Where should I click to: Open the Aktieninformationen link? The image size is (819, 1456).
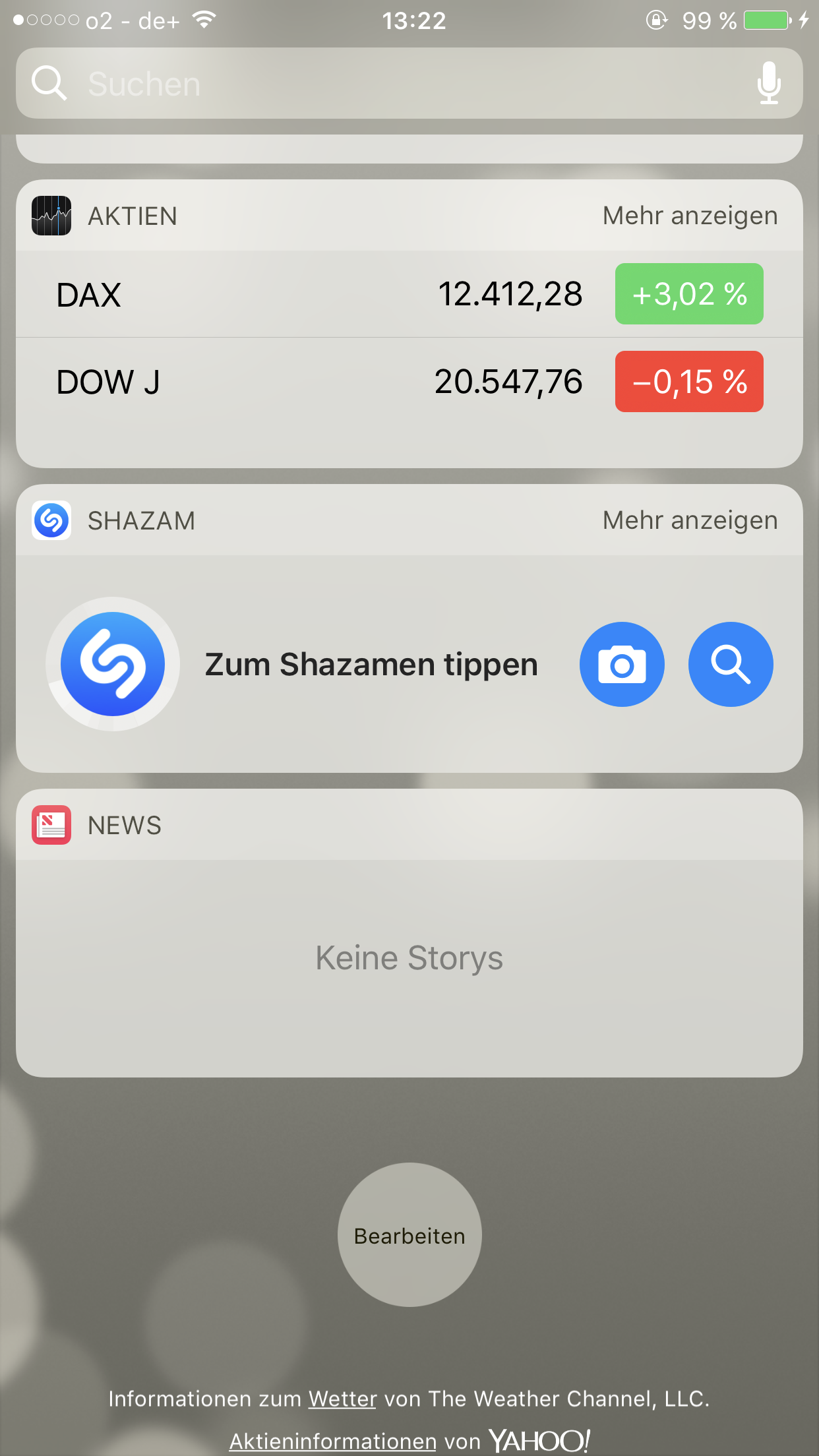pyautogui.click(x=332, y=1441)
